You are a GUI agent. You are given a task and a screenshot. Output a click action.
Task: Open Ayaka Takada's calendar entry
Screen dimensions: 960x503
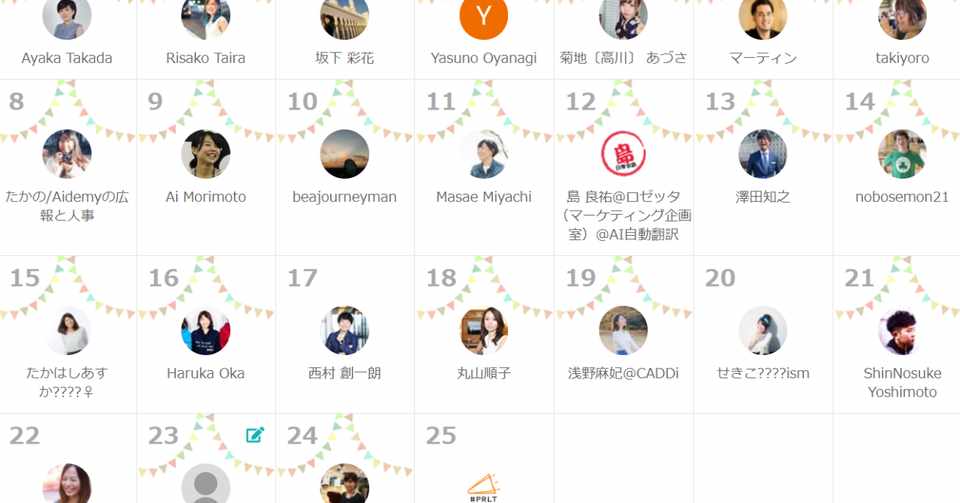67,58
